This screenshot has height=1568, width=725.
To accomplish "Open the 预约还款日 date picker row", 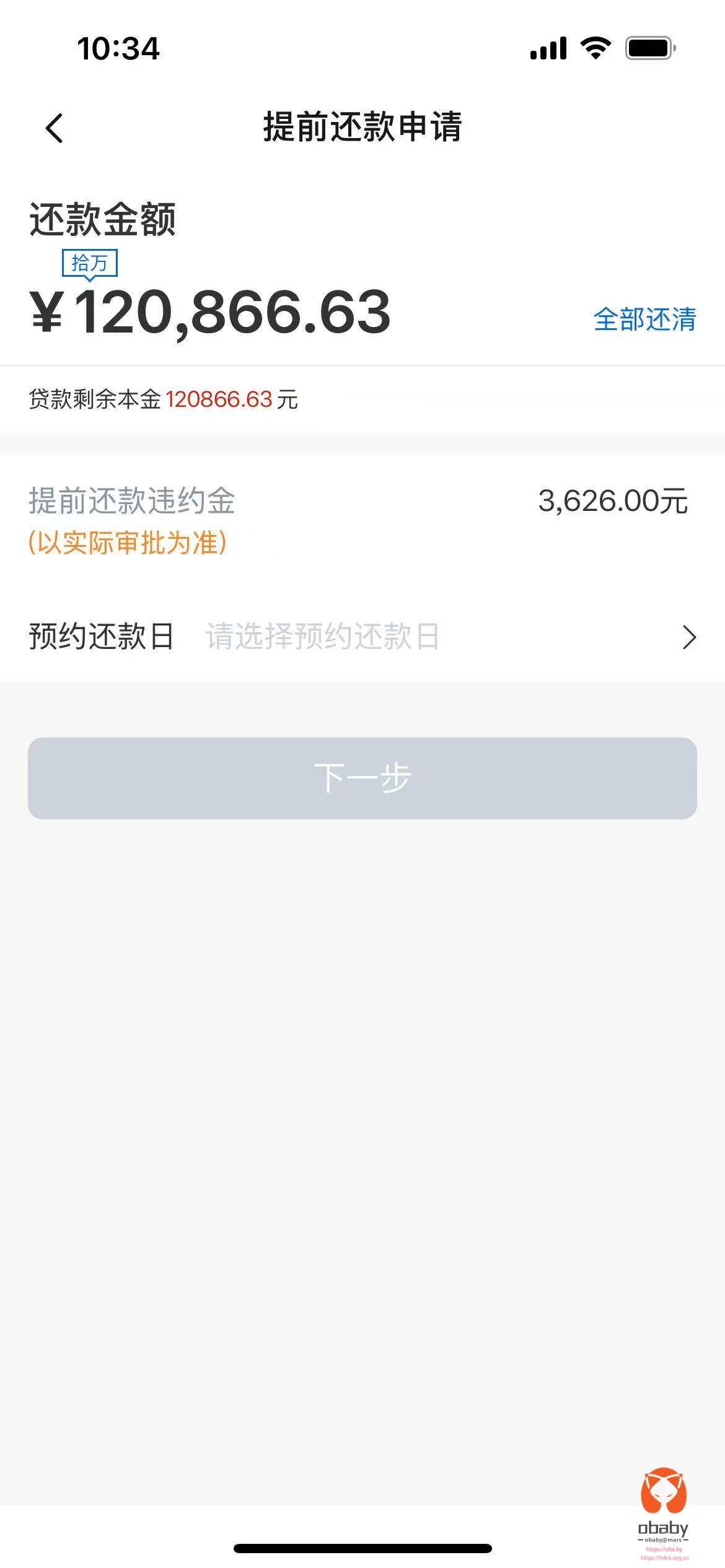I will [x=362, y=637].
